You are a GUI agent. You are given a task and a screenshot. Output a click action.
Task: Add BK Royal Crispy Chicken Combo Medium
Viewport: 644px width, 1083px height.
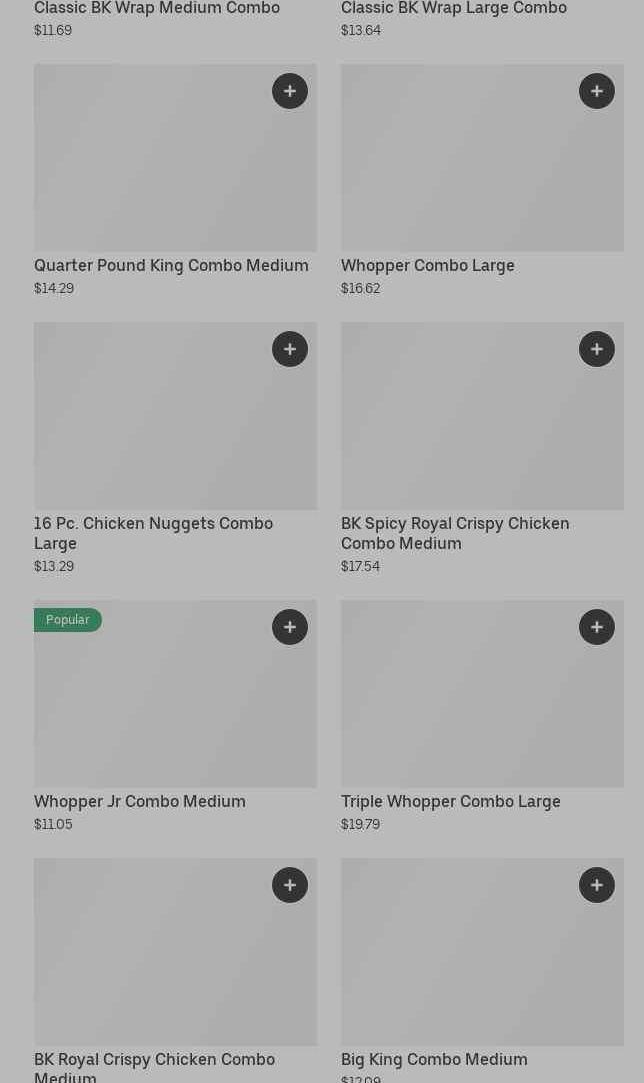click(x=290, y=885)
